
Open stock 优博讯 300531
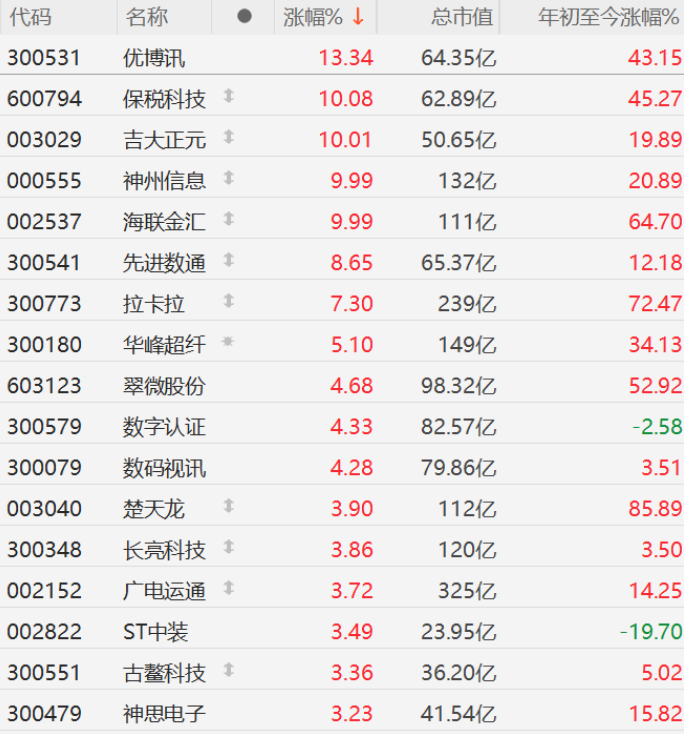click(x=154, y=58)
